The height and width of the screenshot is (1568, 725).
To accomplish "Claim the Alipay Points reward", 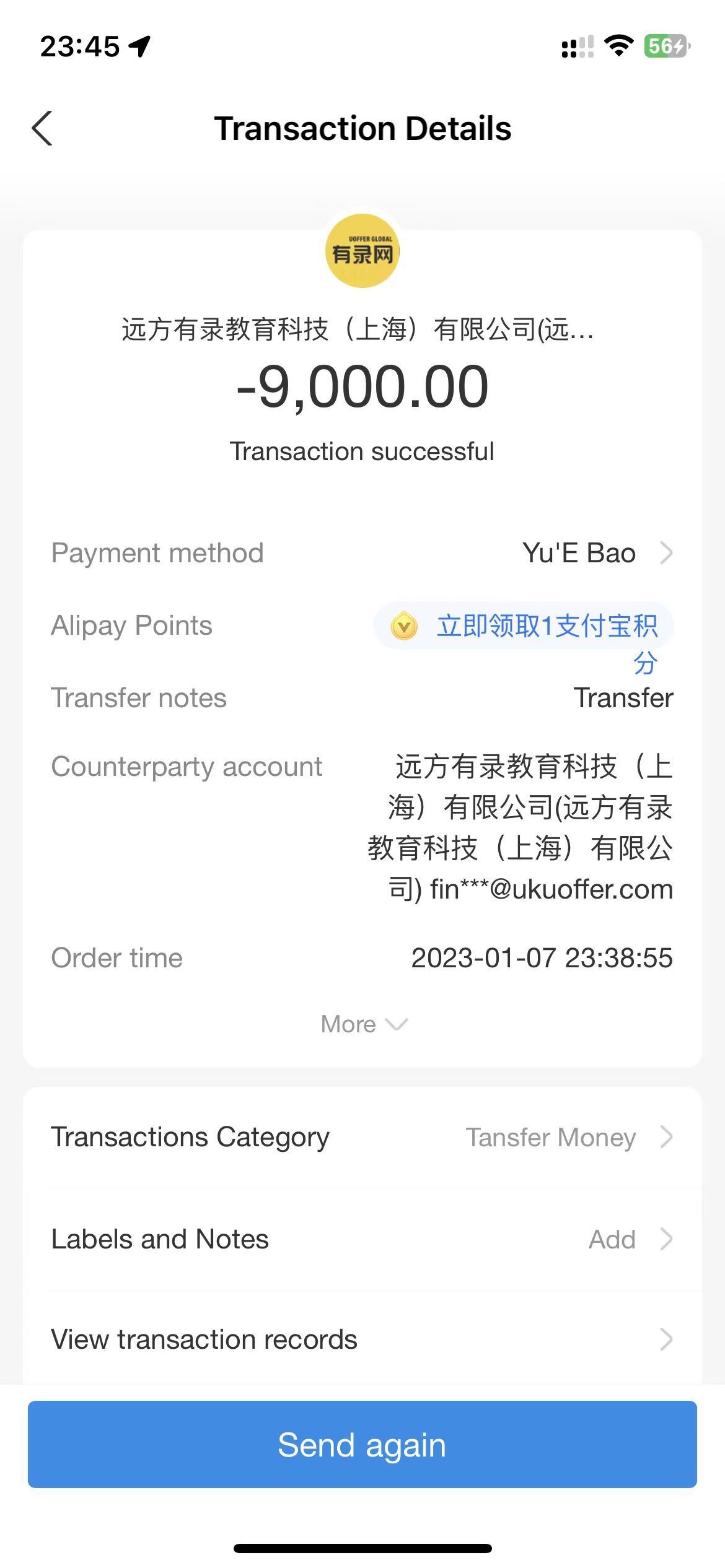I will click(524, 626).
